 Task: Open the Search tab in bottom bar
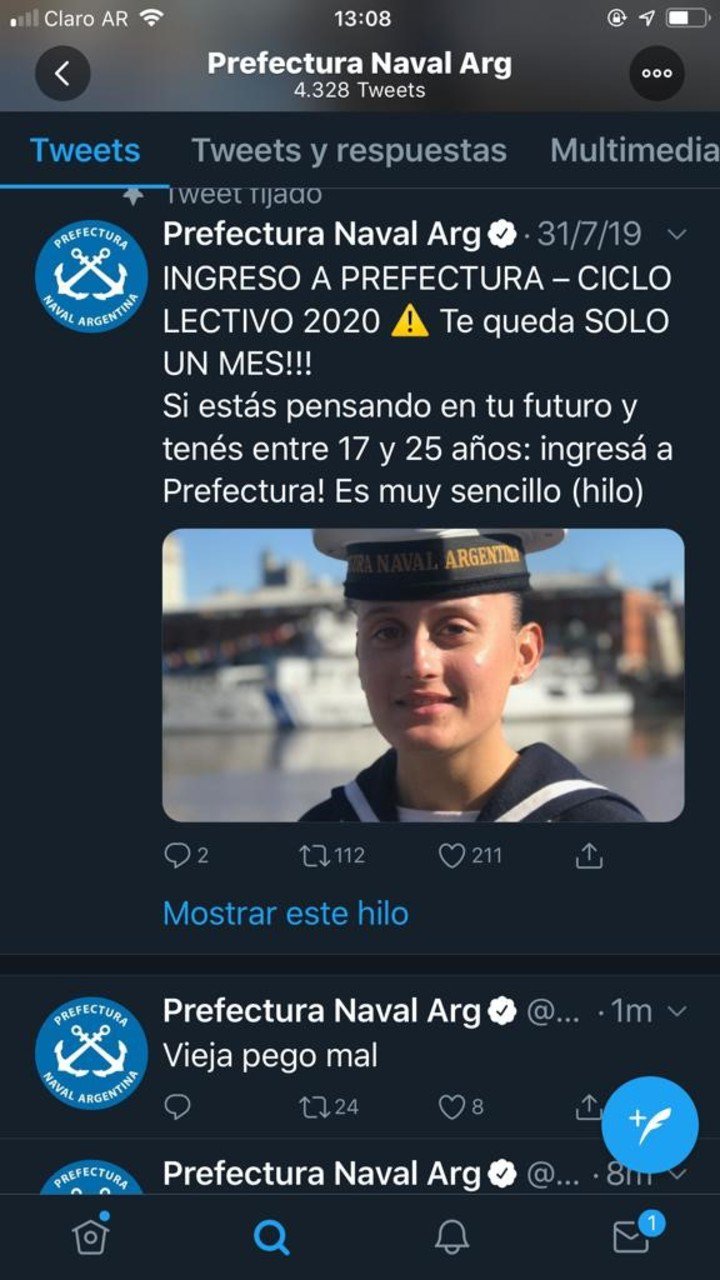click(x=271, y=1237)
